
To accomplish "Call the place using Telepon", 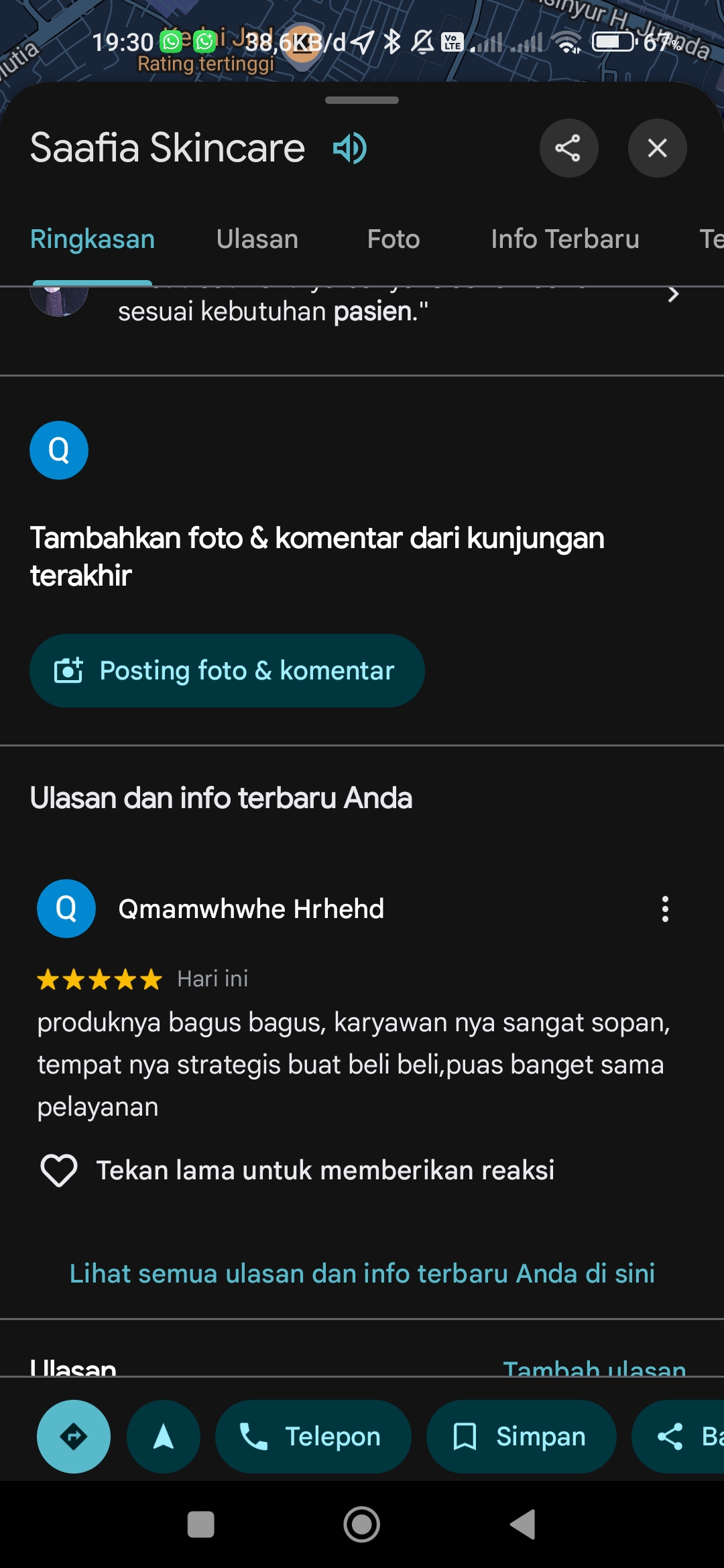I will [x=313, y=1436].
